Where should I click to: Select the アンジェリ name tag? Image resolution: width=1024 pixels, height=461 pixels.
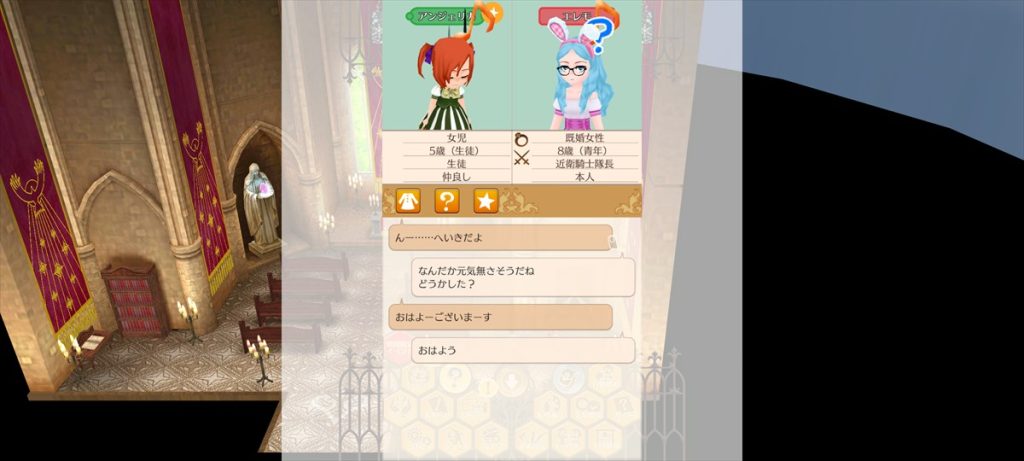click(444, 15)
